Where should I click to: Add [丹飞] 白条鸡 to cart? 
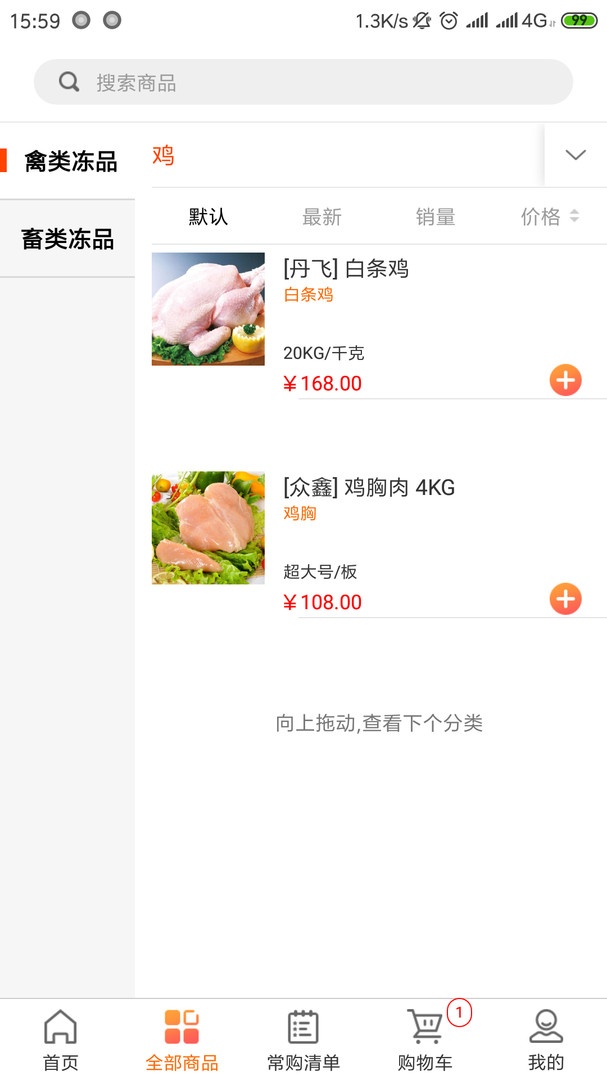565,380
